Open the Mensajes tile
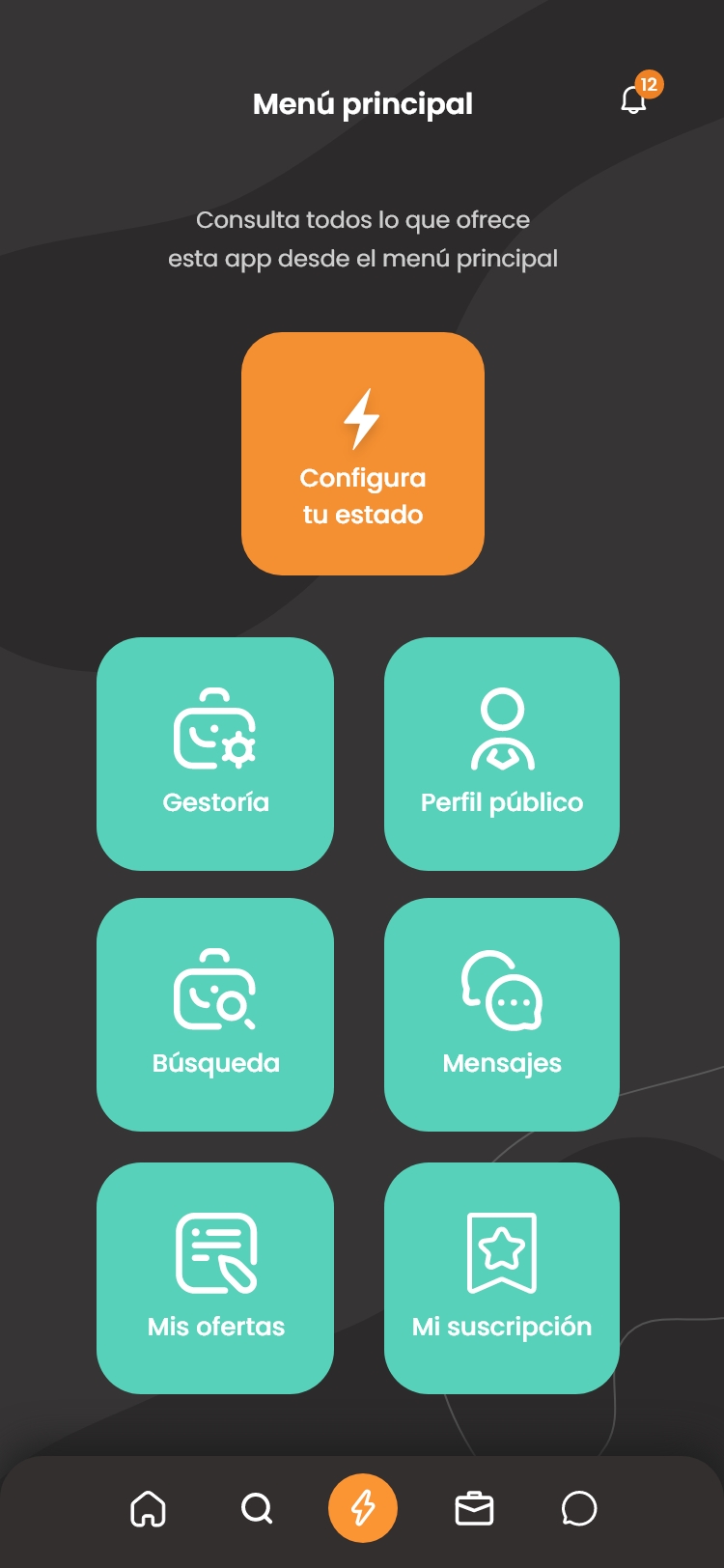This screenshot has width=724, height=1568. (x=502, y=1015)
